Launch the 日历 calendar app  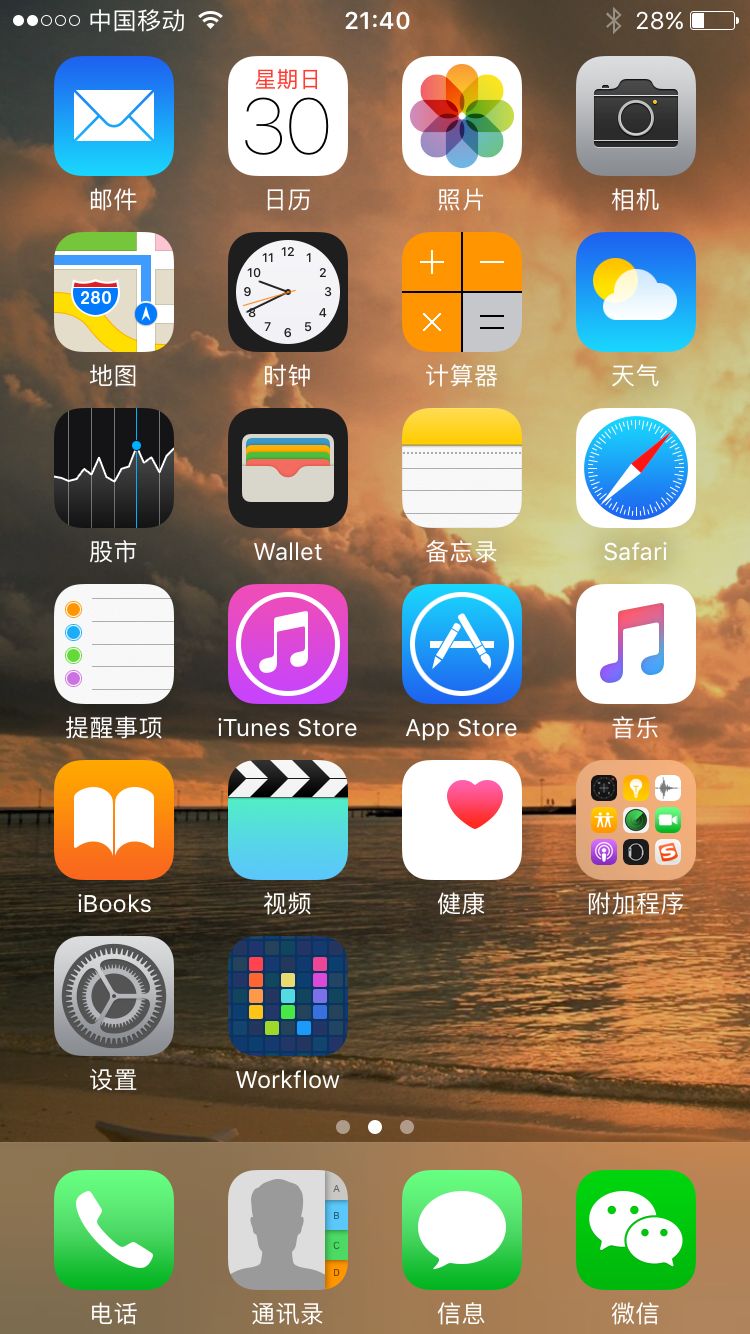[288, 116]
